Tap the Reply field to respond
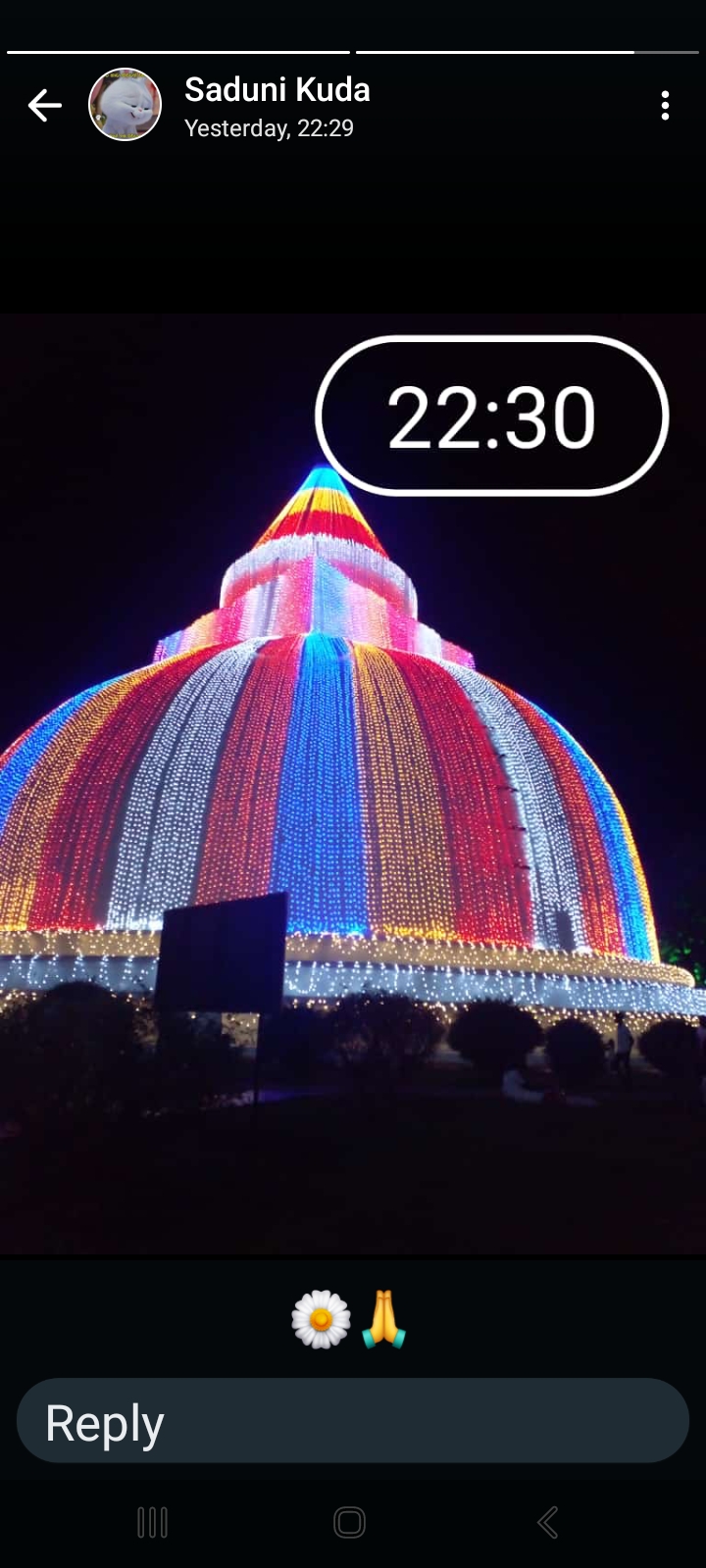706x1568 pixels. click(353, 1421)
